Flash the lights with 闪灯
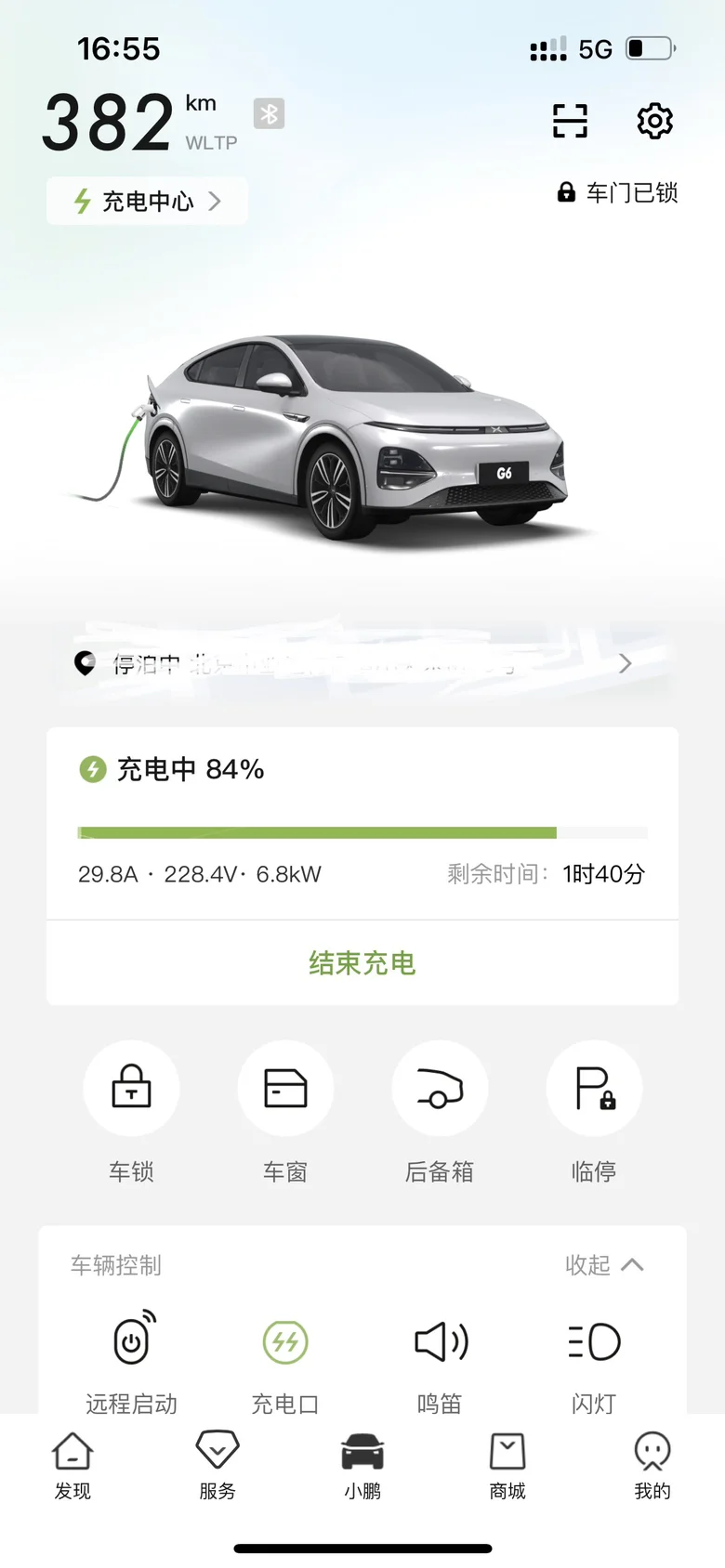 coord(594,1342)
